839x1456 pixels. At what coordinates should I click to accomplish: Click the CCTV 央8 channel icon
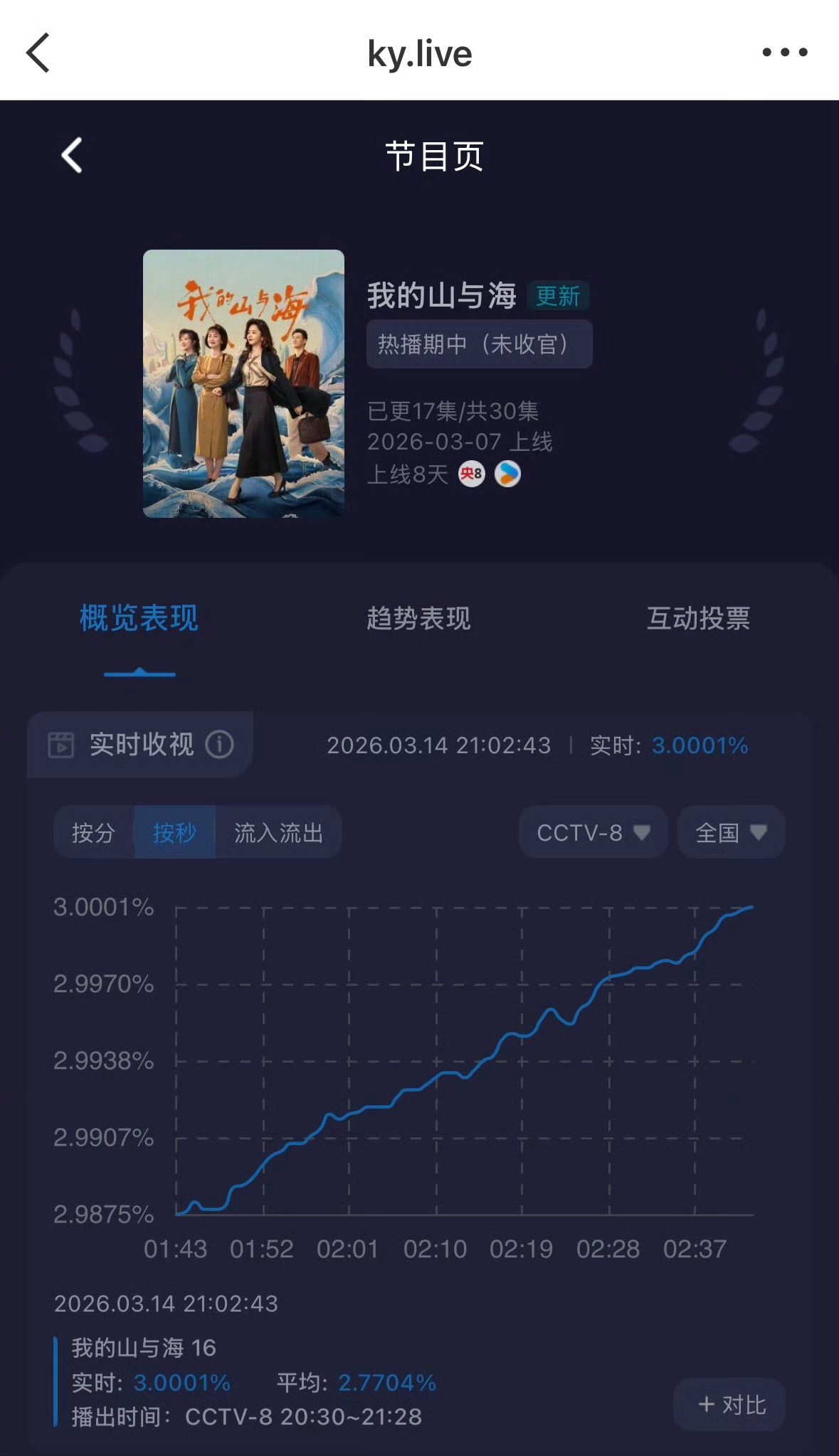point(470,474)
